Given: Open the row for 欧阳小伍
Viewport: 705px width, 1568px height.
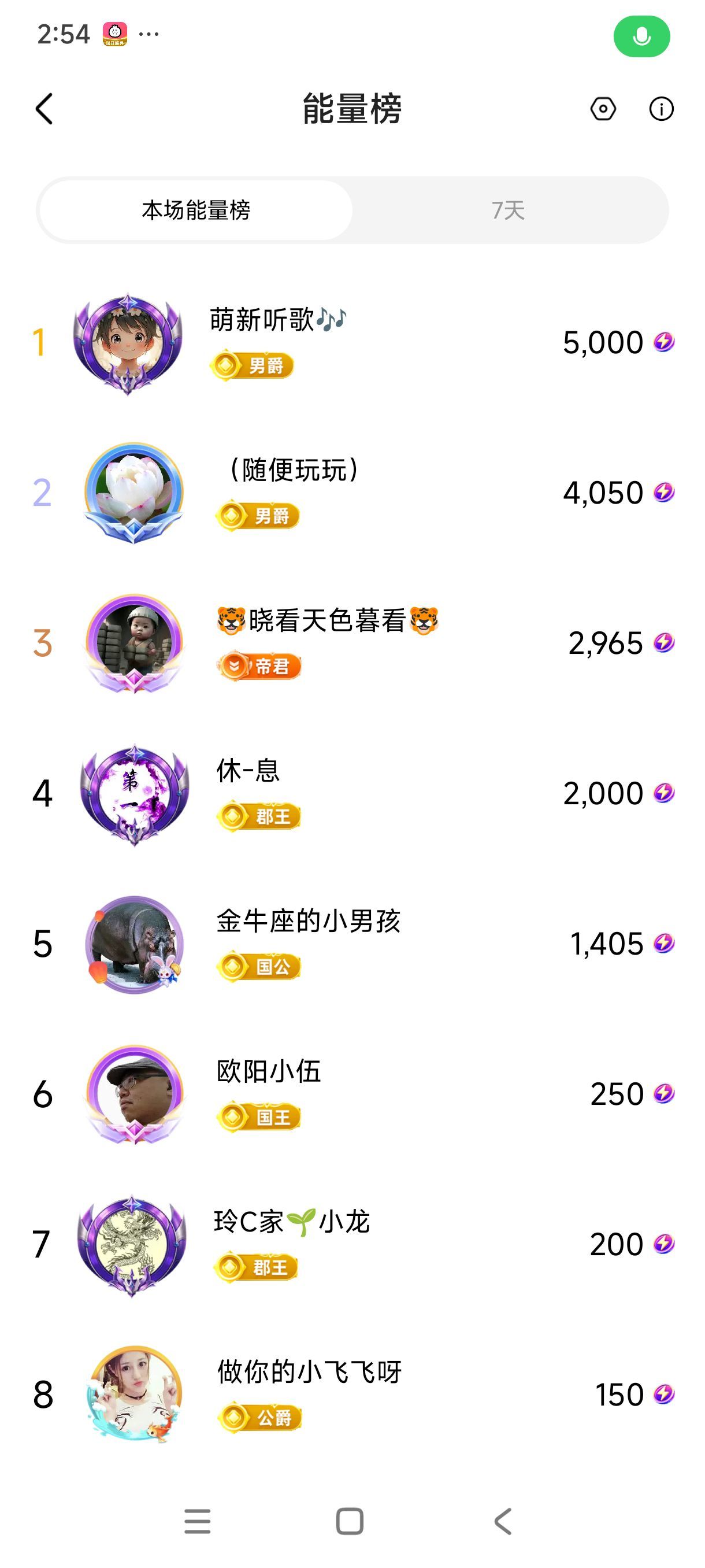Looking at the screenshot, I should click(x=352, y=1094).
